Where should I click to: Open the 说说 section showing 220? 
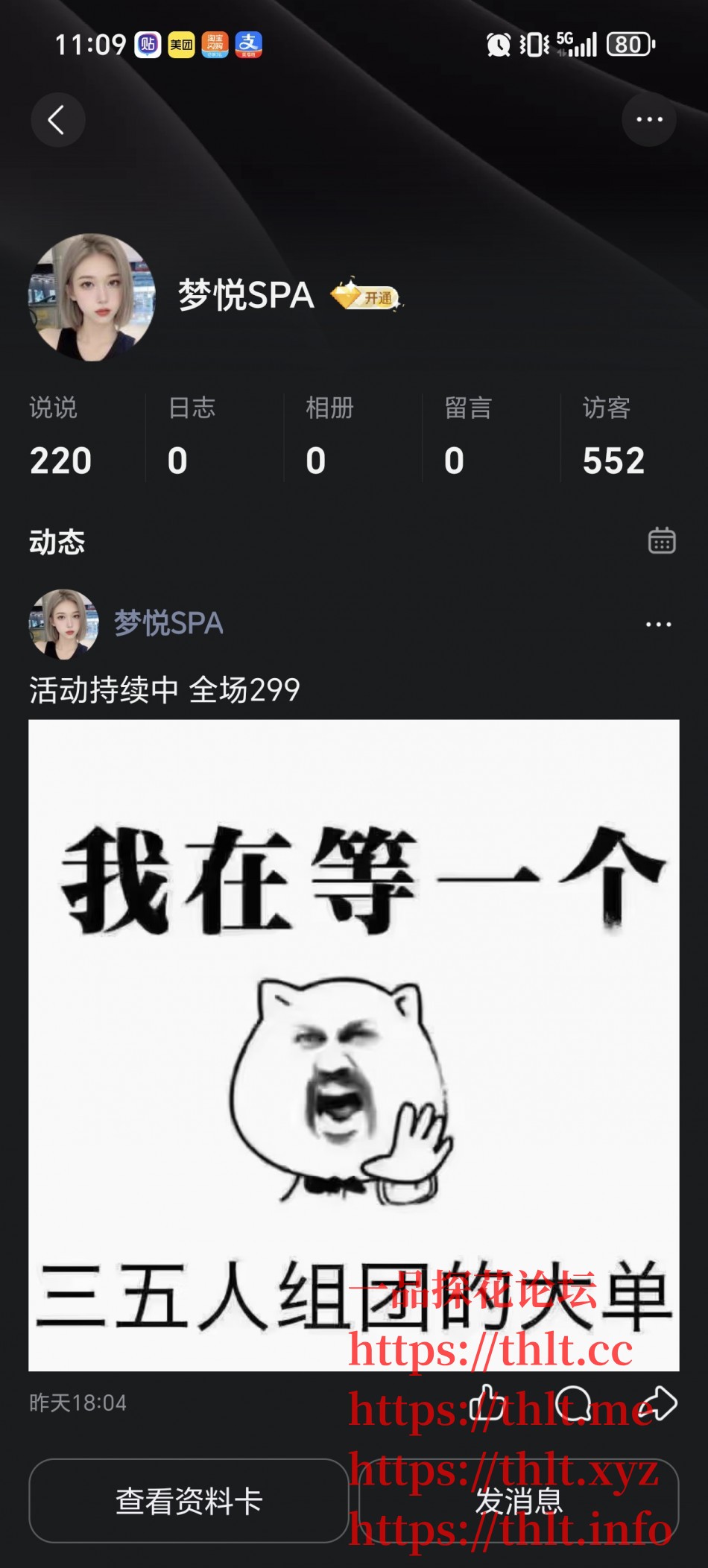[x=60, y=437]
